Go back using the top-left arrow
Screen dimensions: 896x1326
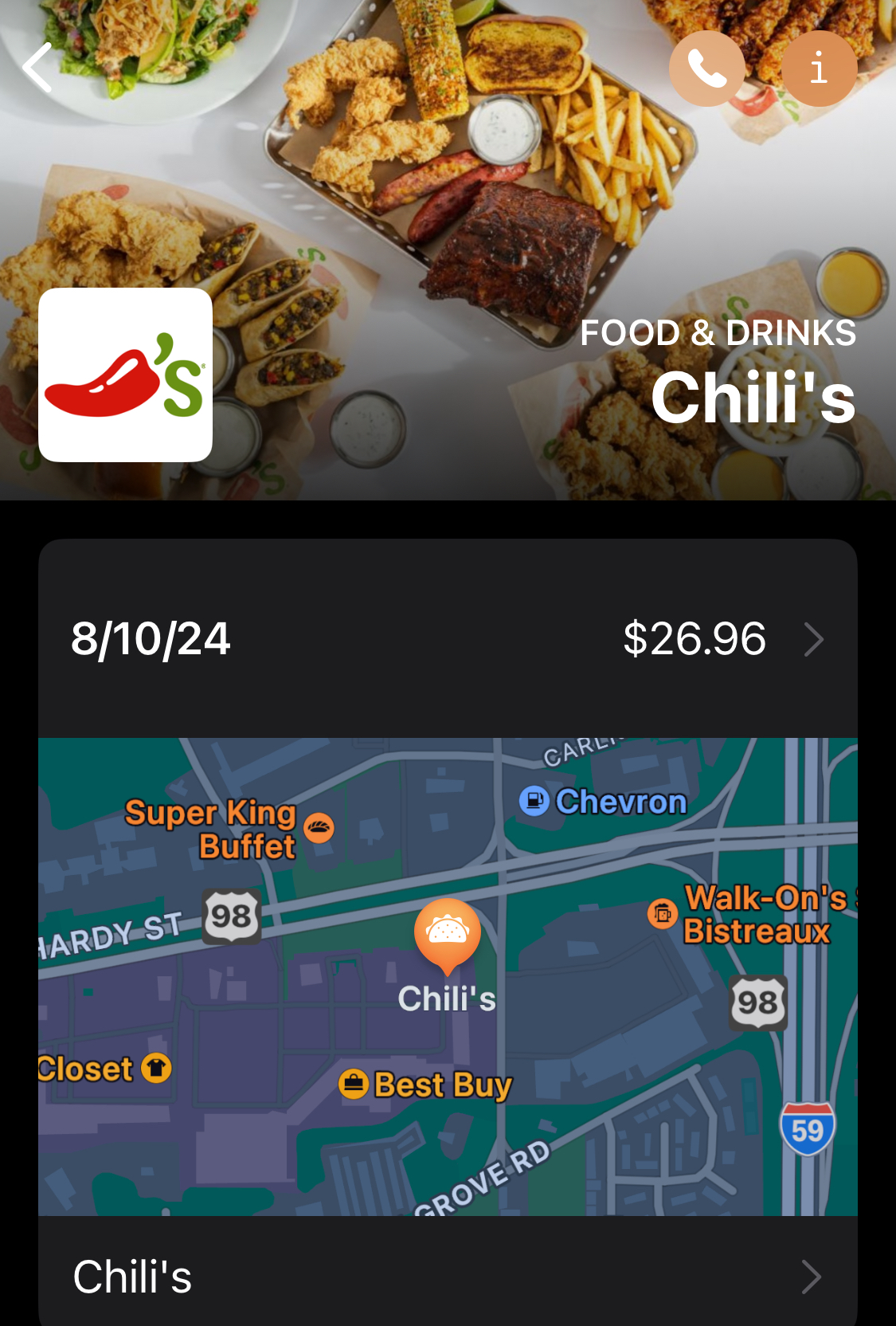37,68
